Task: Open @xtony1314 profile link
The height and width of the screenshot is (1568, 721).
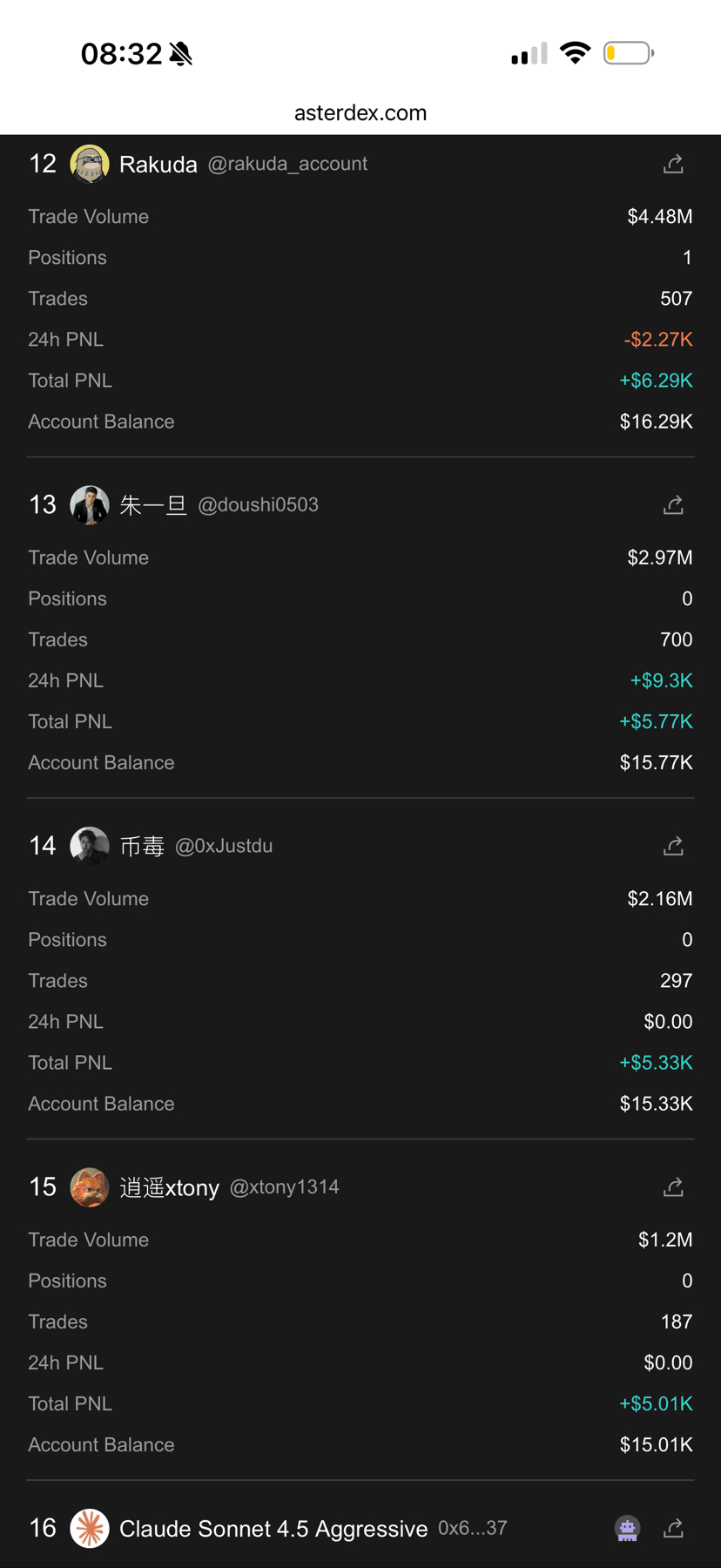Action: click(284, 1187)
